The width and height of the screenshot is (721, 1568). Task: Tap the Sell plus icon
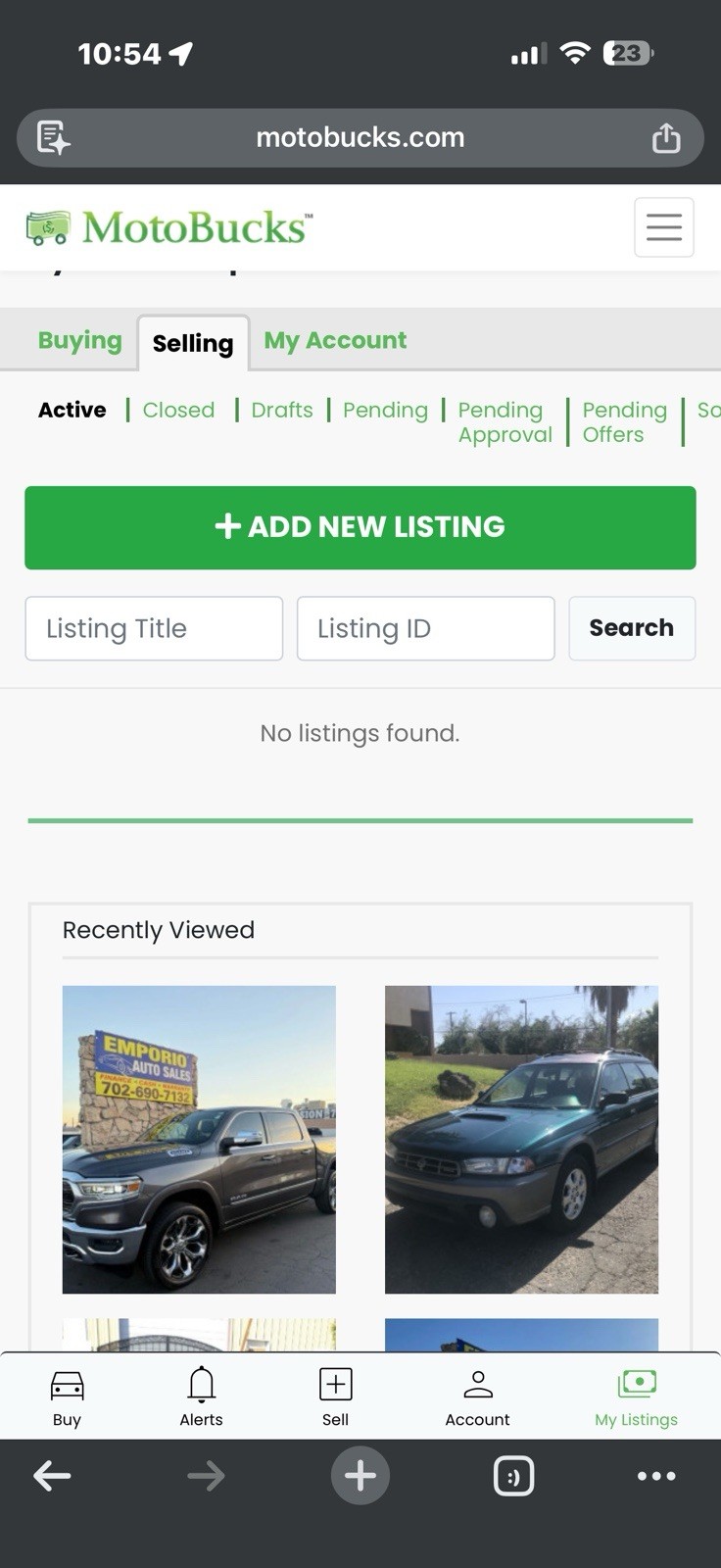[x=335, y=1382]
